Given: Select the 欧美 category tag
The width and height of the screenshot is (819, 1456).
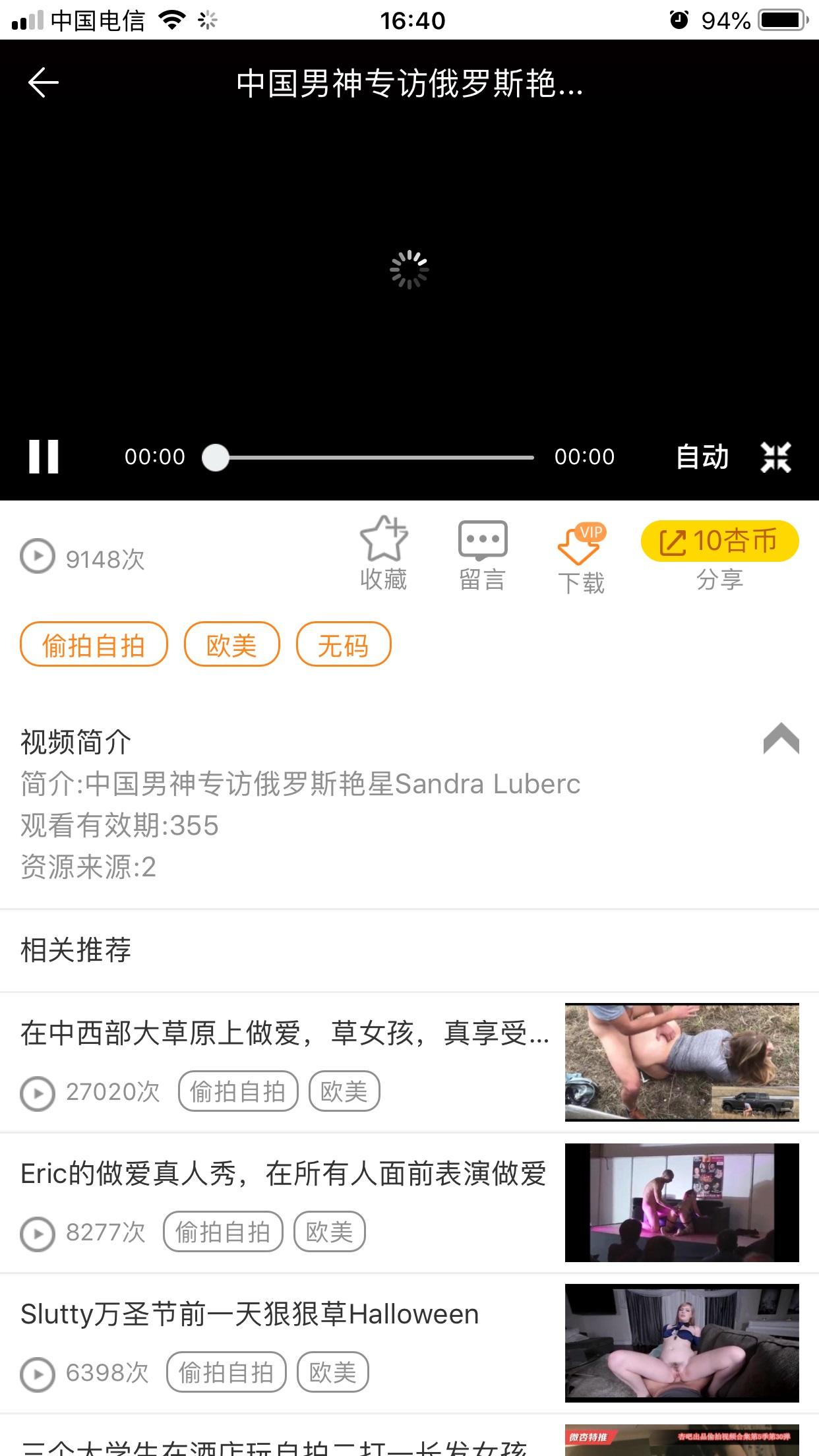Looking at the screenshot, I should (x=232, y=644).
